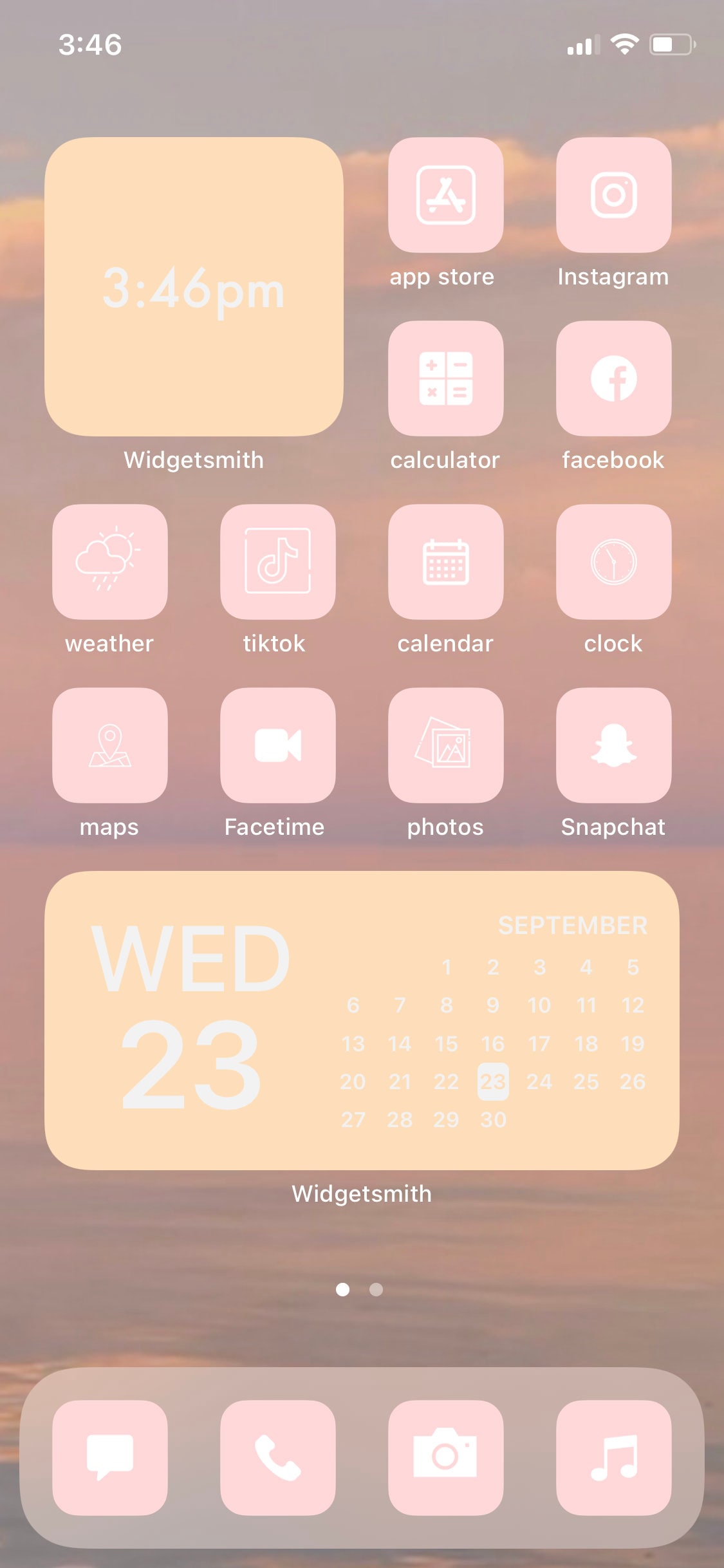The image size is (724, 1568).
Task: Open messages from the dock
Action: click(110, 1457)
